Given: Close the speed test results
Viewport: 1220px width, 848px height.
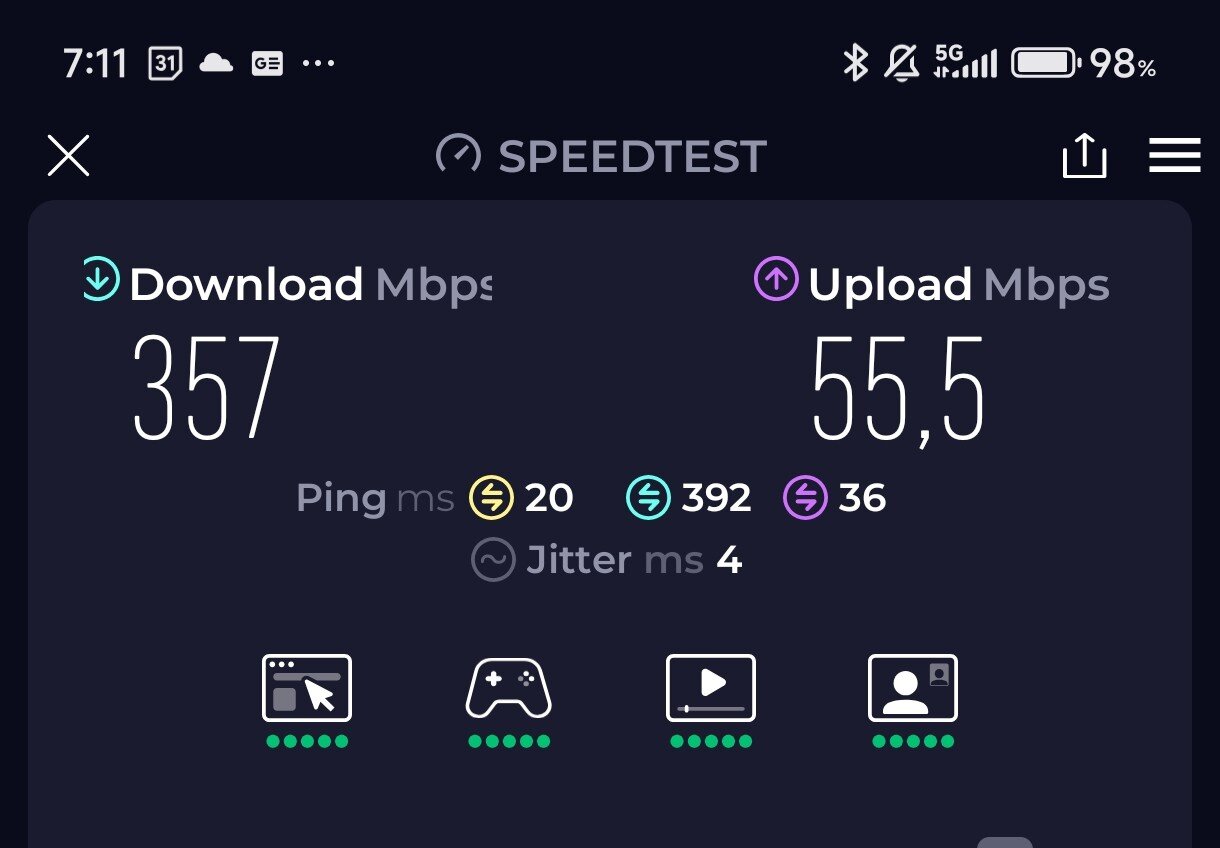Looking at the screenshot, I should tap(68, 156).
